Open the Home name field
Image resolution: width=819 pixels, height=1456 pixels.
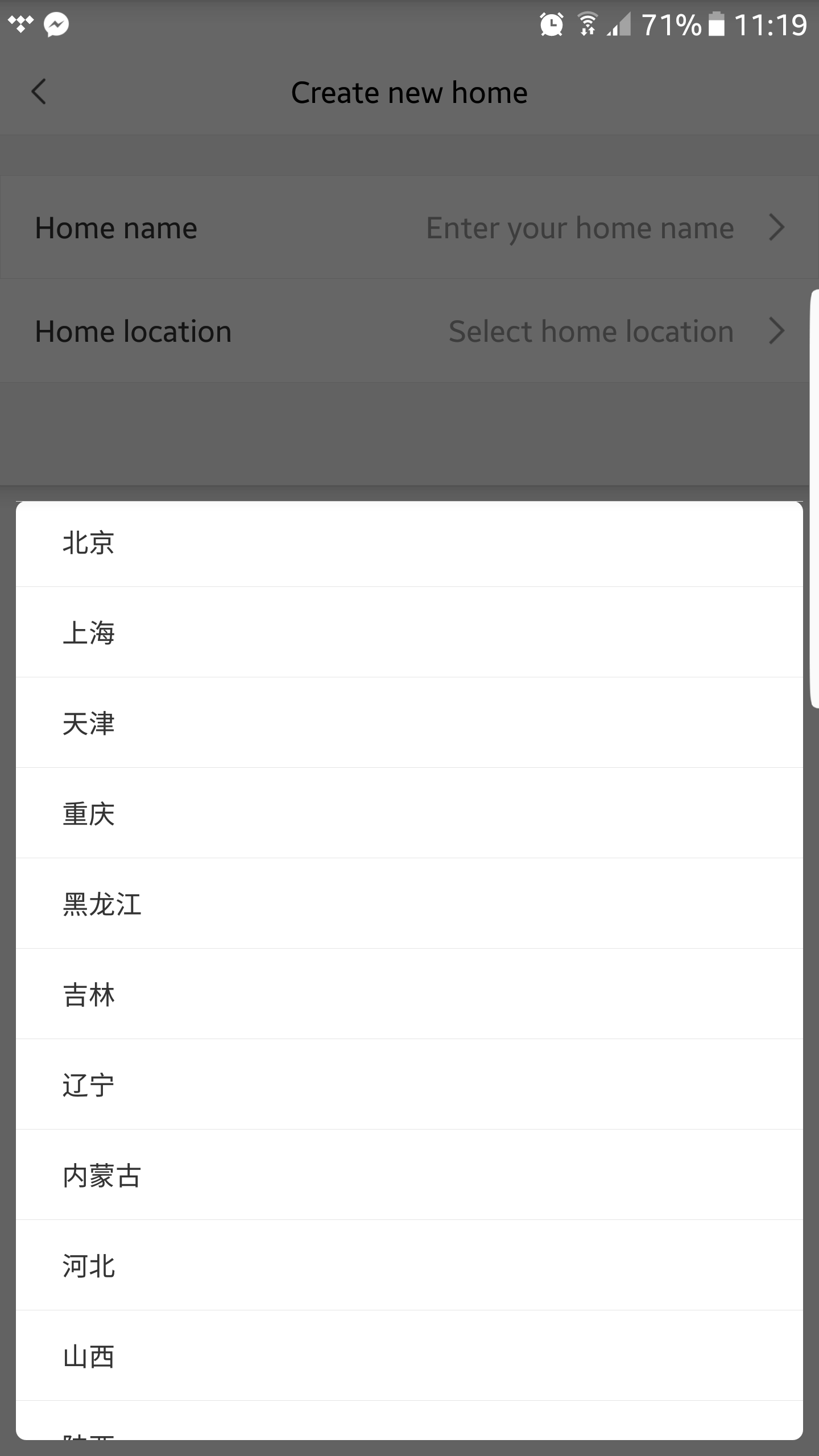[409, 227]
